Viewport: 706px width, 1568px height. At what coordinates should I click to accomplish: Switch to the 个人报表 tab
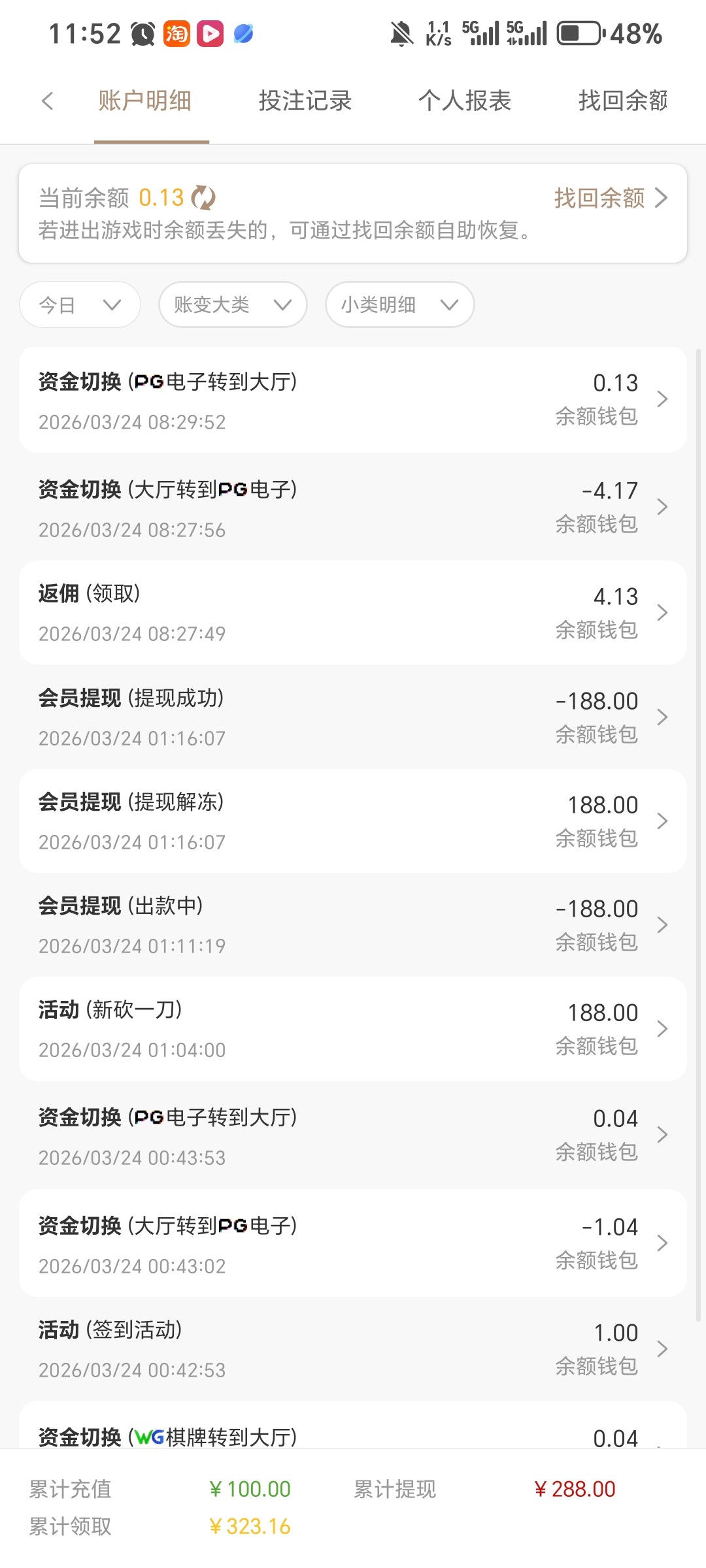465,101
